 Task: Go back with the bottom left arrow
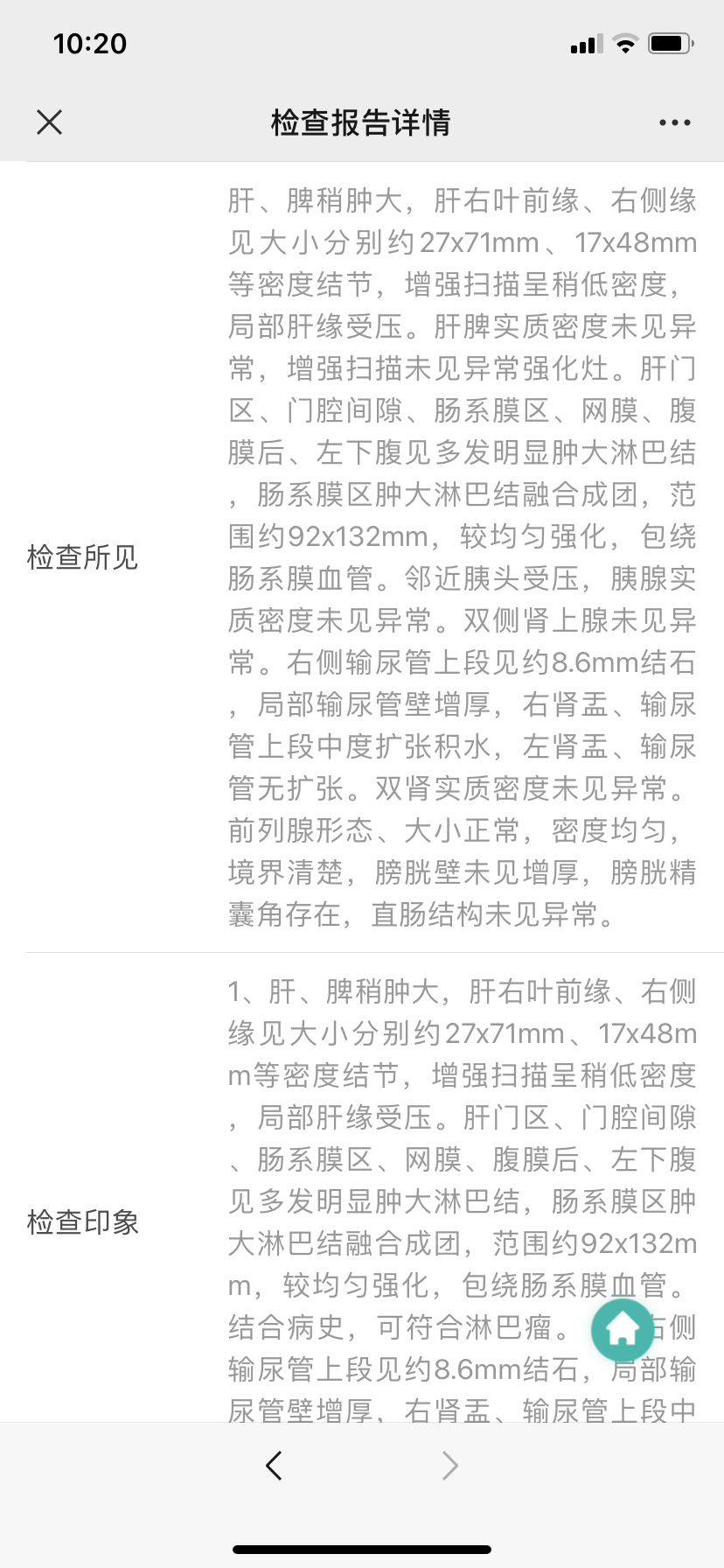pos(274,1465)
